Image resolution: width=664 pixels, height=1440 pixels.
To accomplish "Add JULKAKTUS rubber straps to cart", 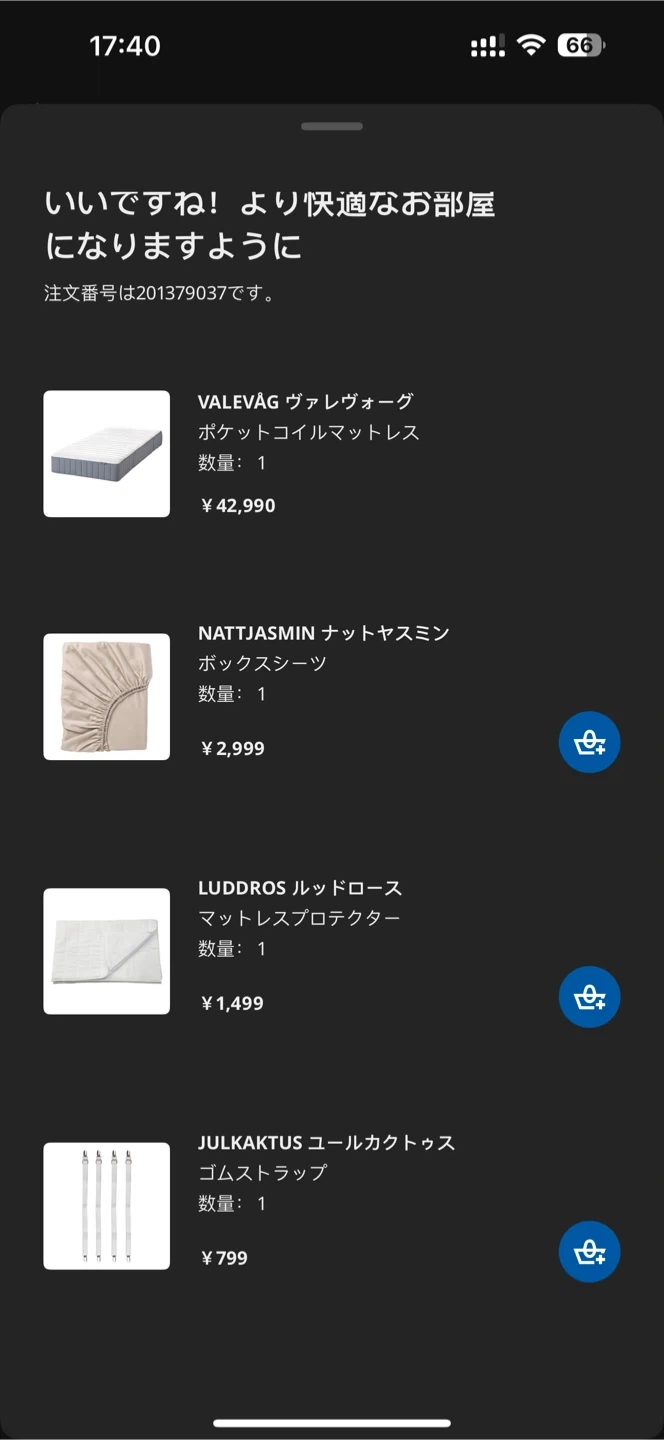I will [589, 1252].
